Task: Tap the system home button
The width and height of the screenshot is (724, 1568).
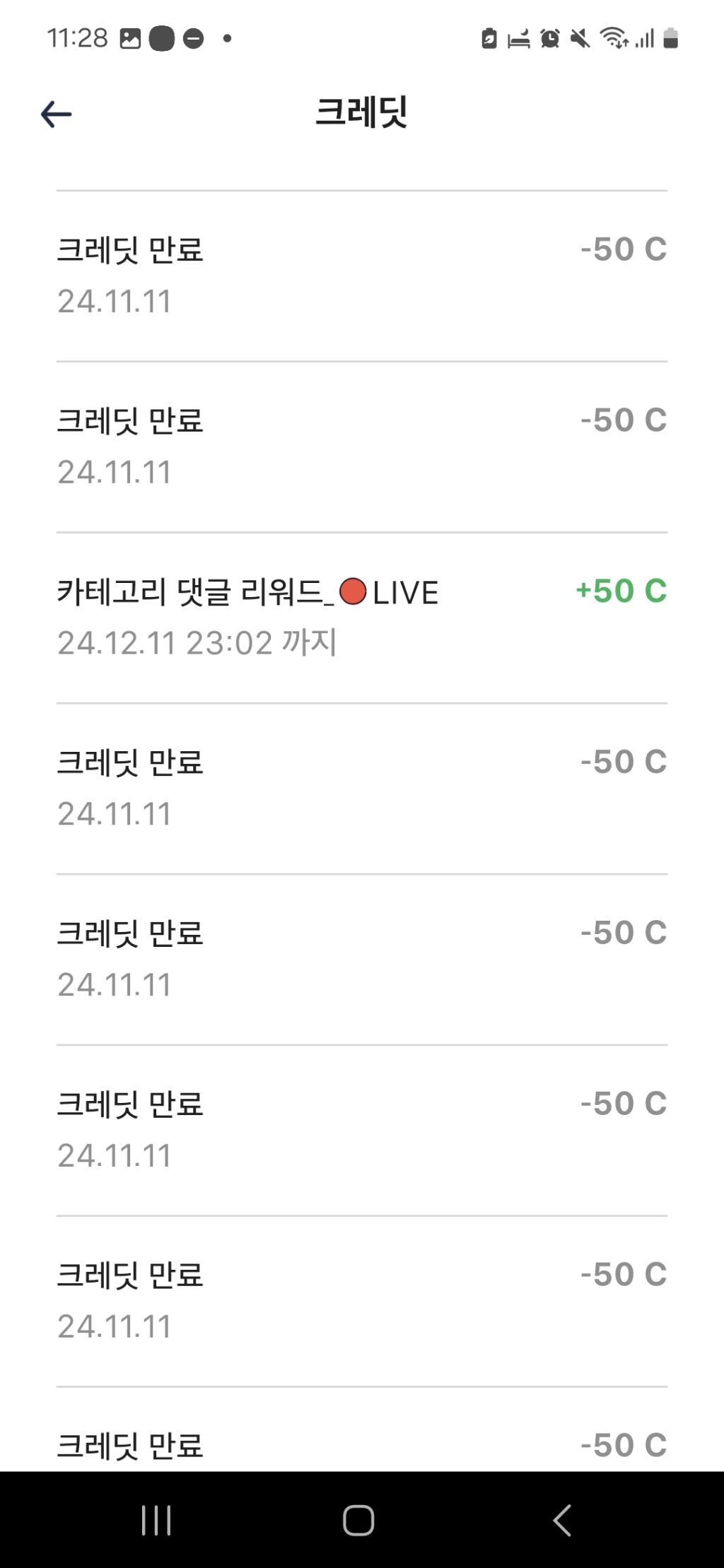Action: click(x=358, y=1519)
